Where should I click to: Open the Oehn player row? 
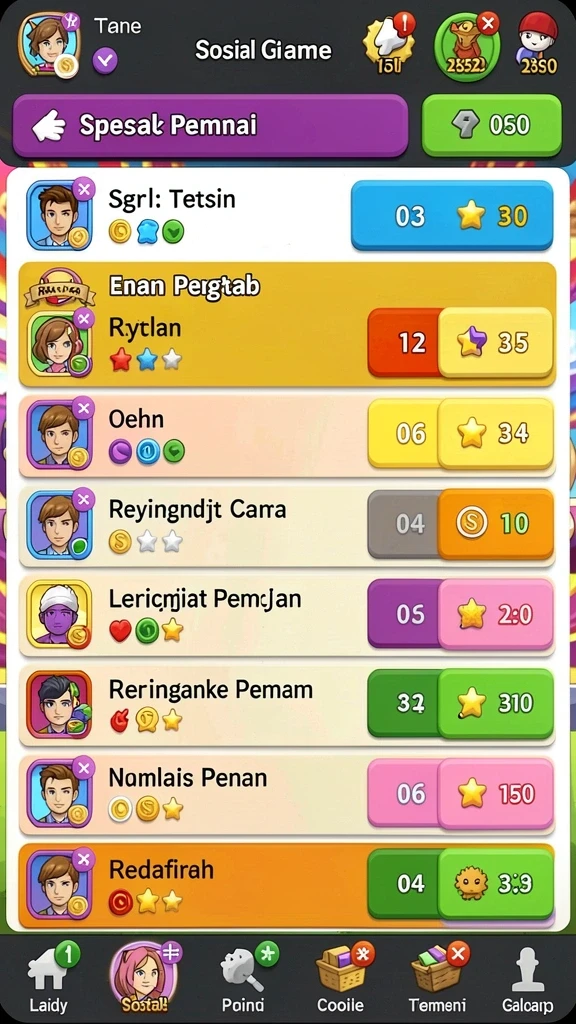click(x=288, y=434)
